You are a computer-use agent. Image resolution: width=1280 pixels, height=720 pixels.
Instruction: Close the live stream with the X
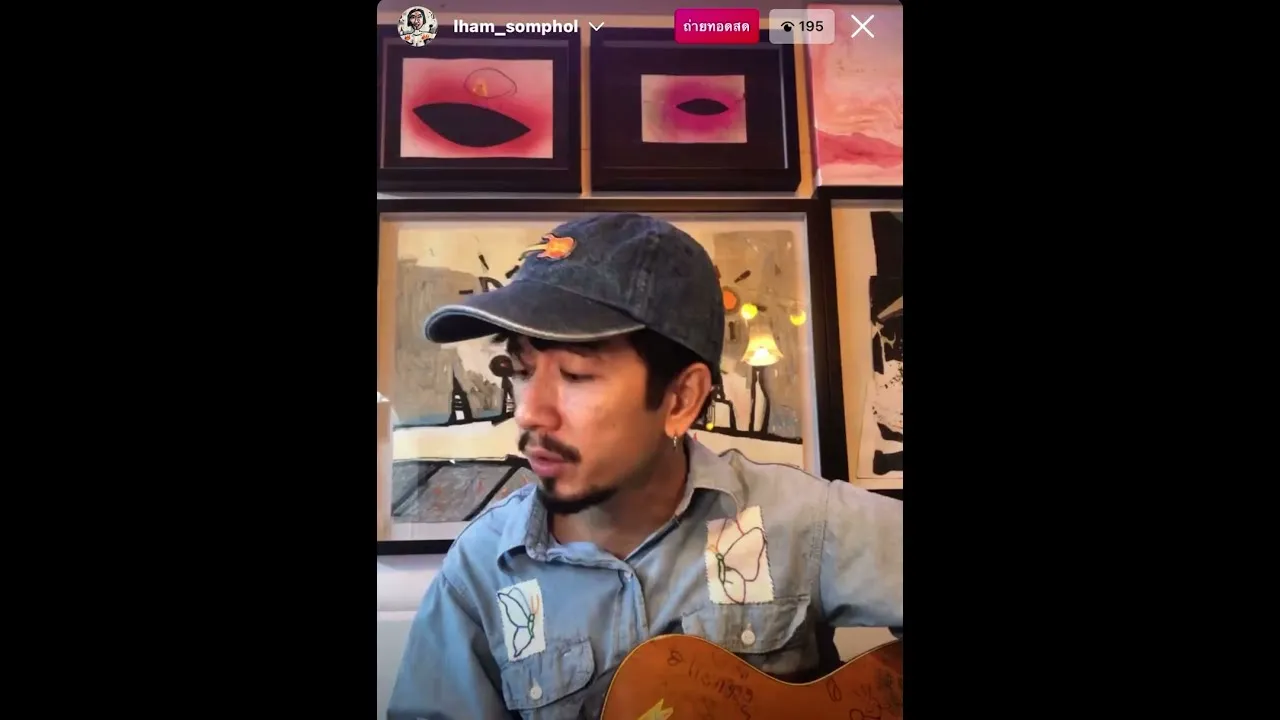pos(862,27)
